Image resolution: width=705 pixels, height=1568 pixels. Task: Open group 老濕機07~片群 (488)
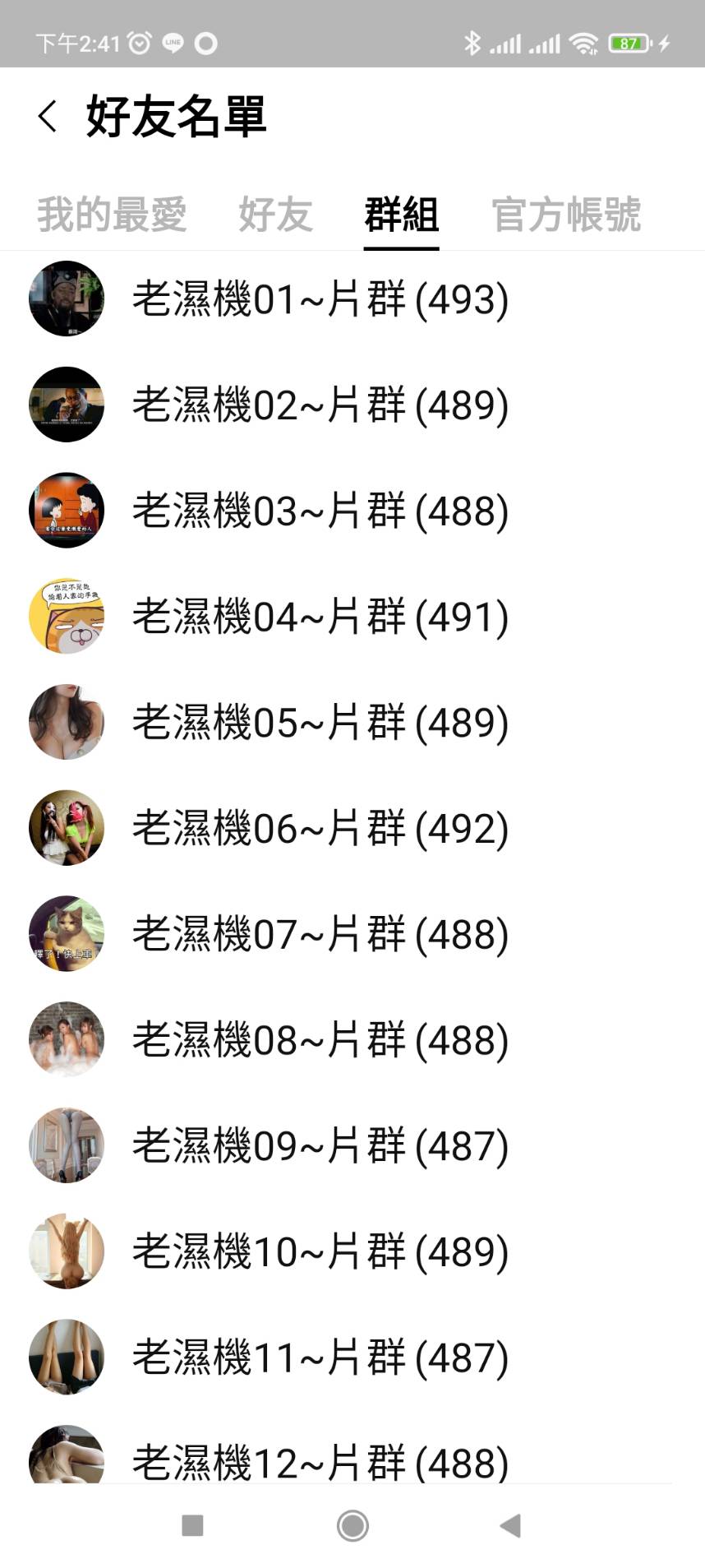click(x=320, y=935)
